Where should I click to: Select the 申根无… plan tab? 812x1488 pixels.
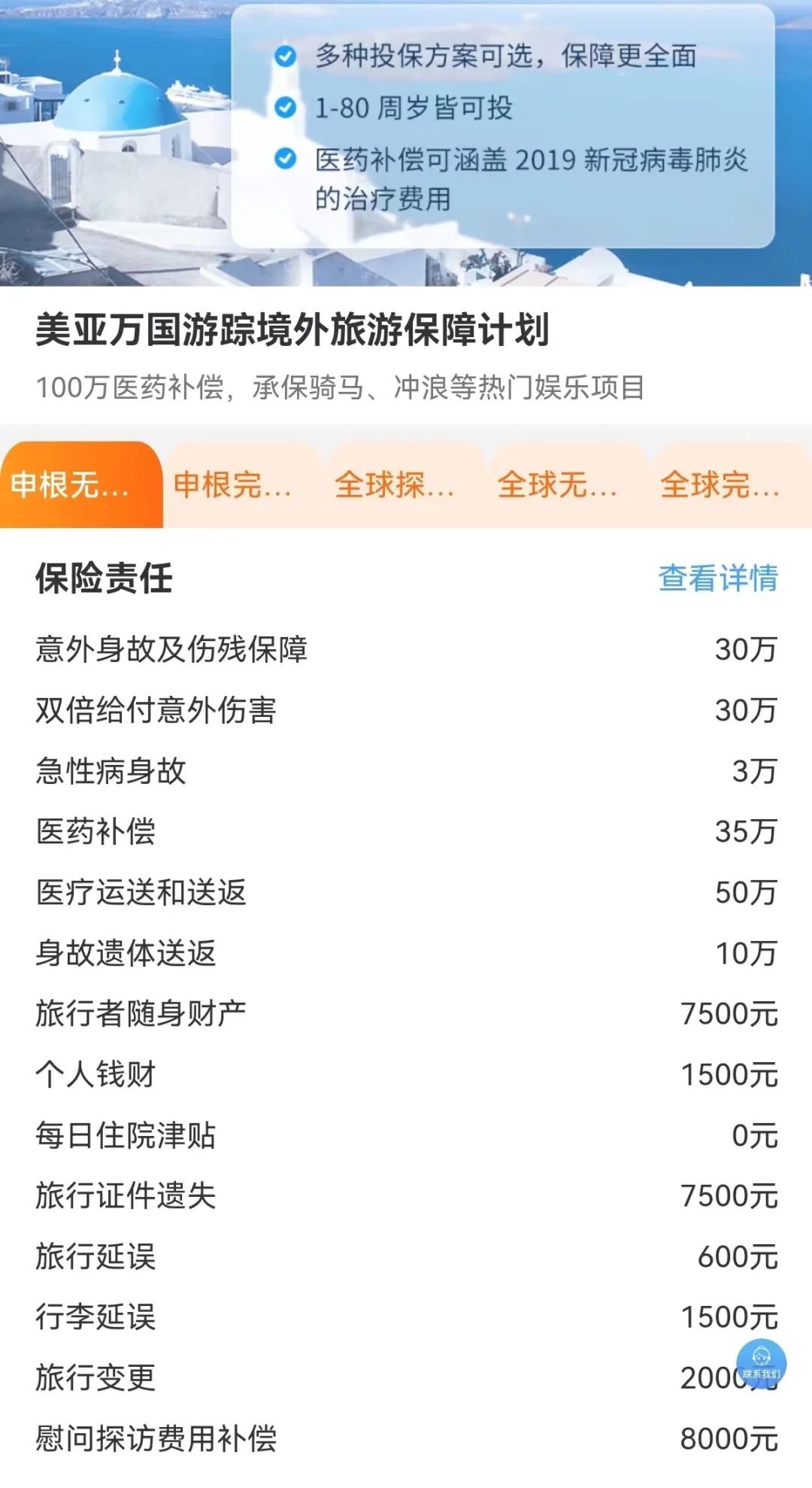pos(80,485)
